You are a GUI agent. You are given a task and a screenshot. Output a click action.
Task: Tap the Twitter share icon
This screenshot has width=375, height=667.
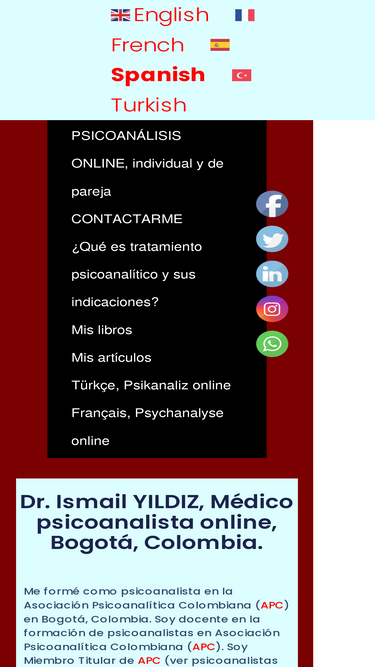272,239
